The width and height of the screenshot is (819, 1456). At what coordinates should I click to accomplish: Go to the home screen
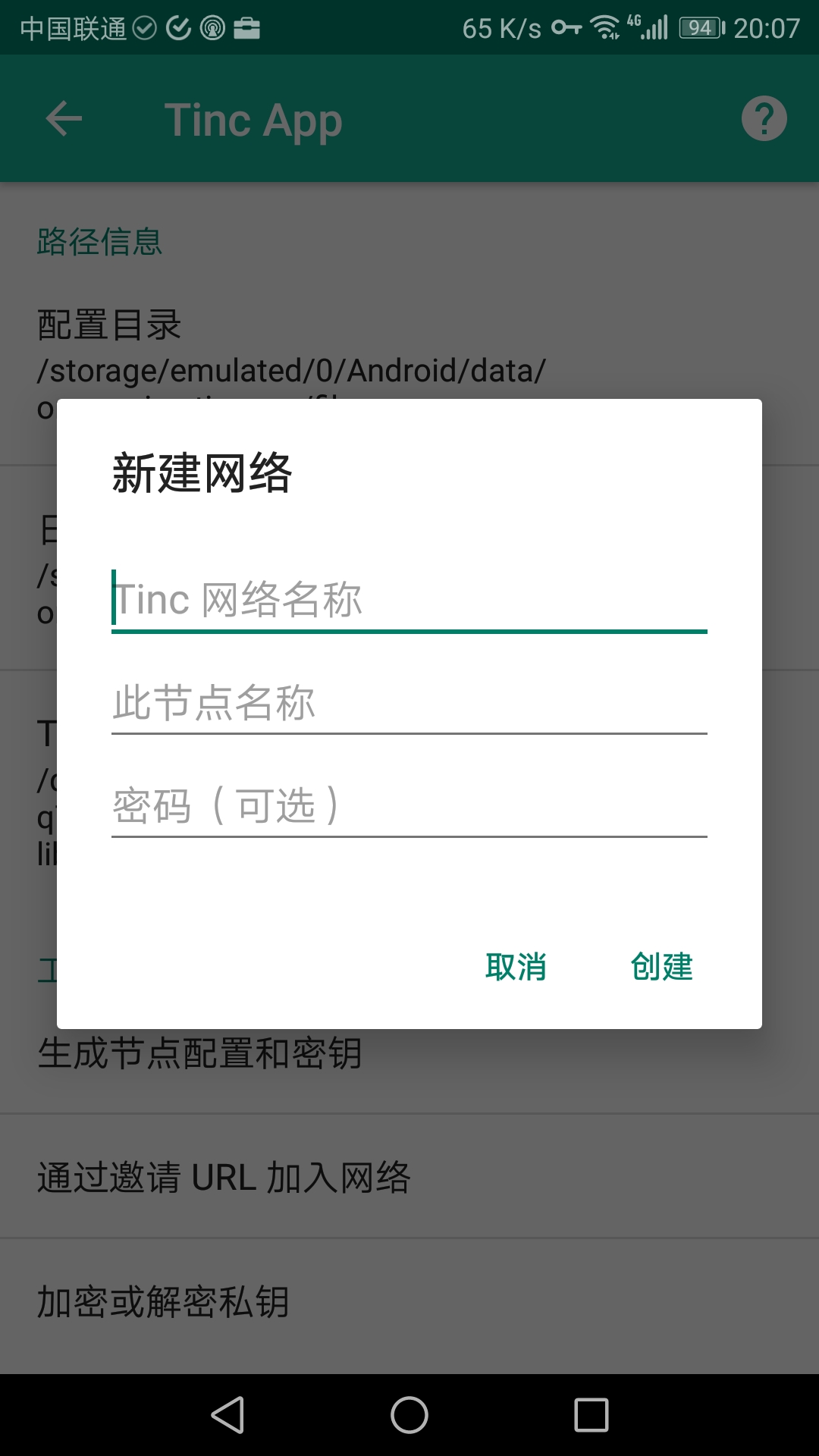(409, 1415)
